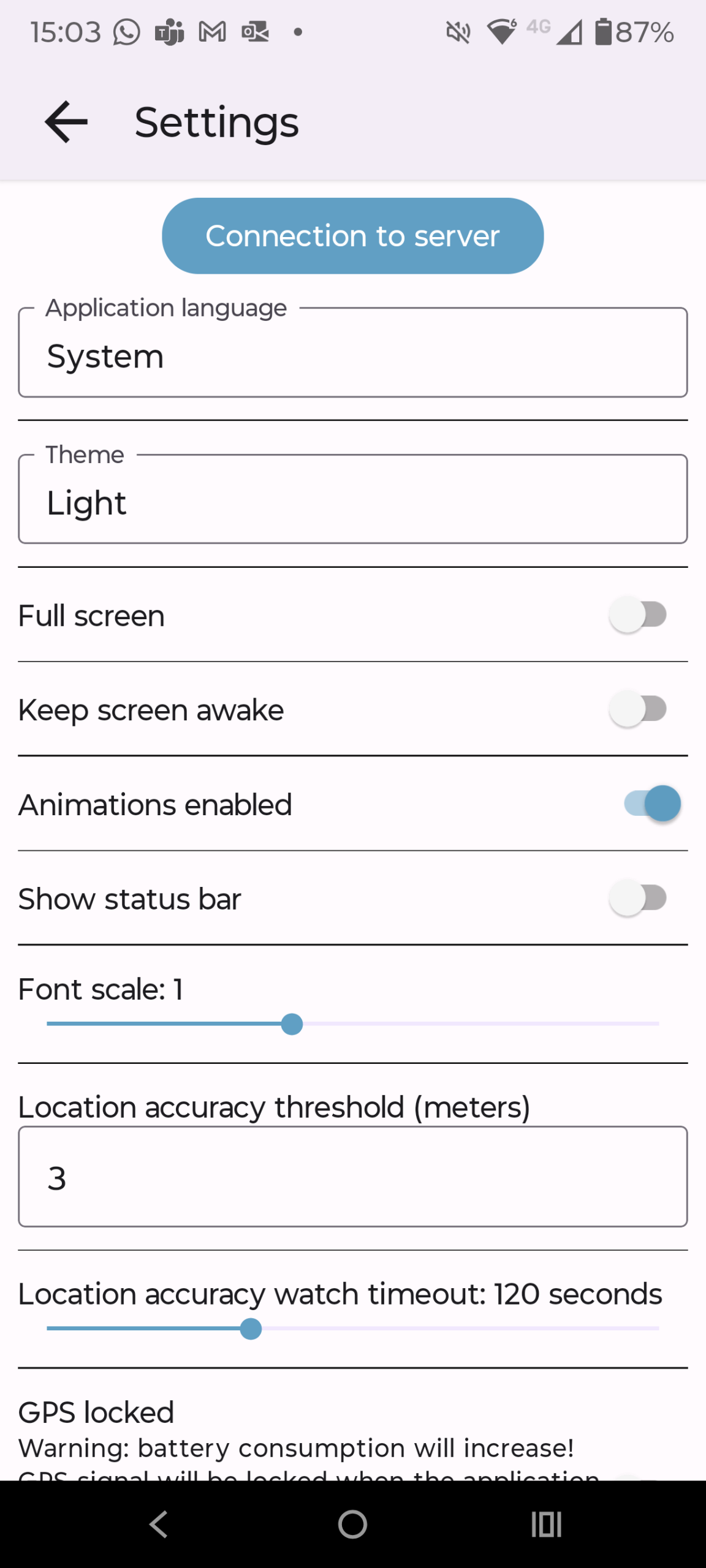Edit Location accuracy threshold field

pos(352,1177)
